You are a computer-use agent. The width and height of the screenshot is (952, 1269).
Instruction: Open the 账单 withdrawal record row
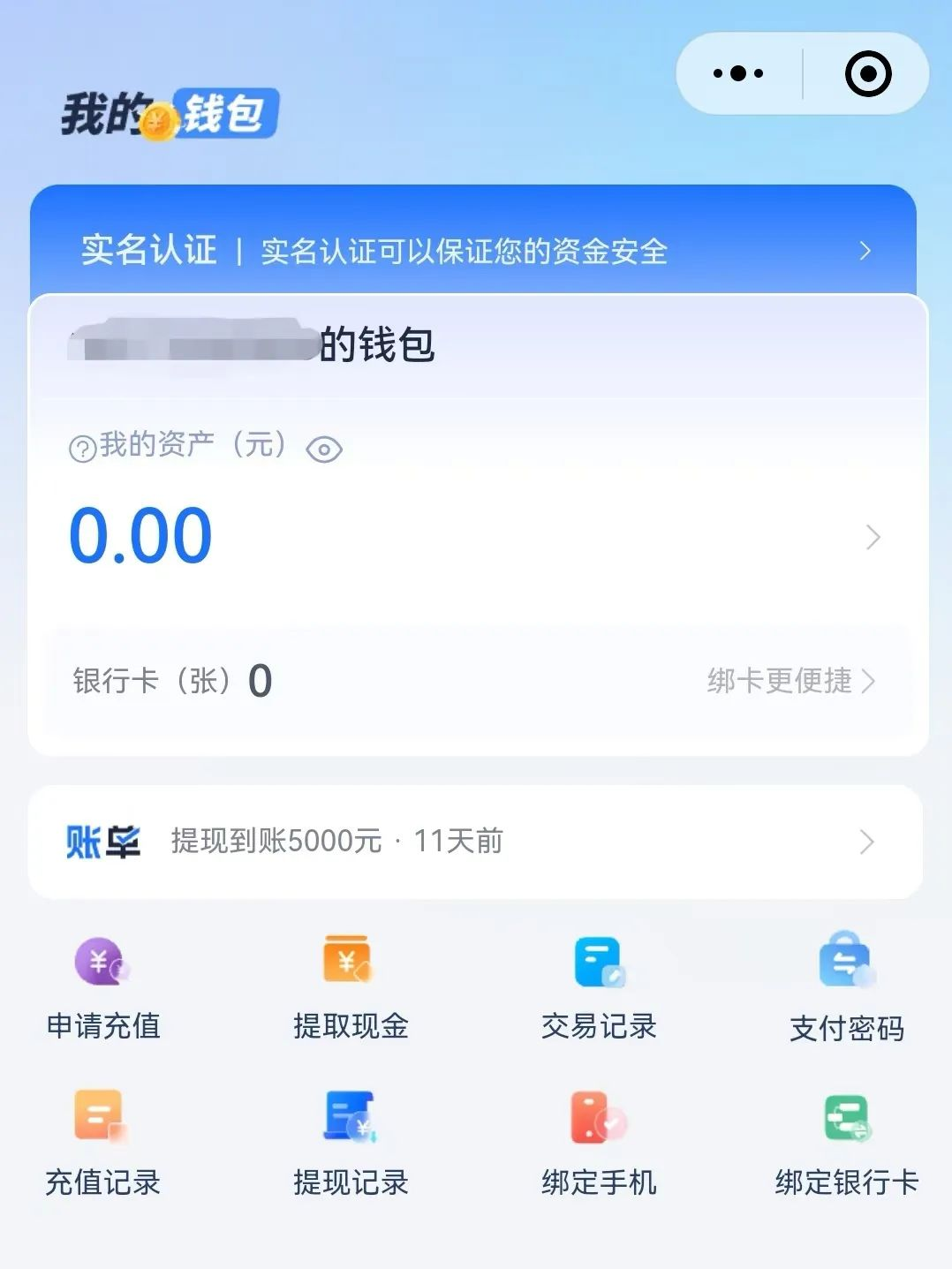tap(474, 842)
